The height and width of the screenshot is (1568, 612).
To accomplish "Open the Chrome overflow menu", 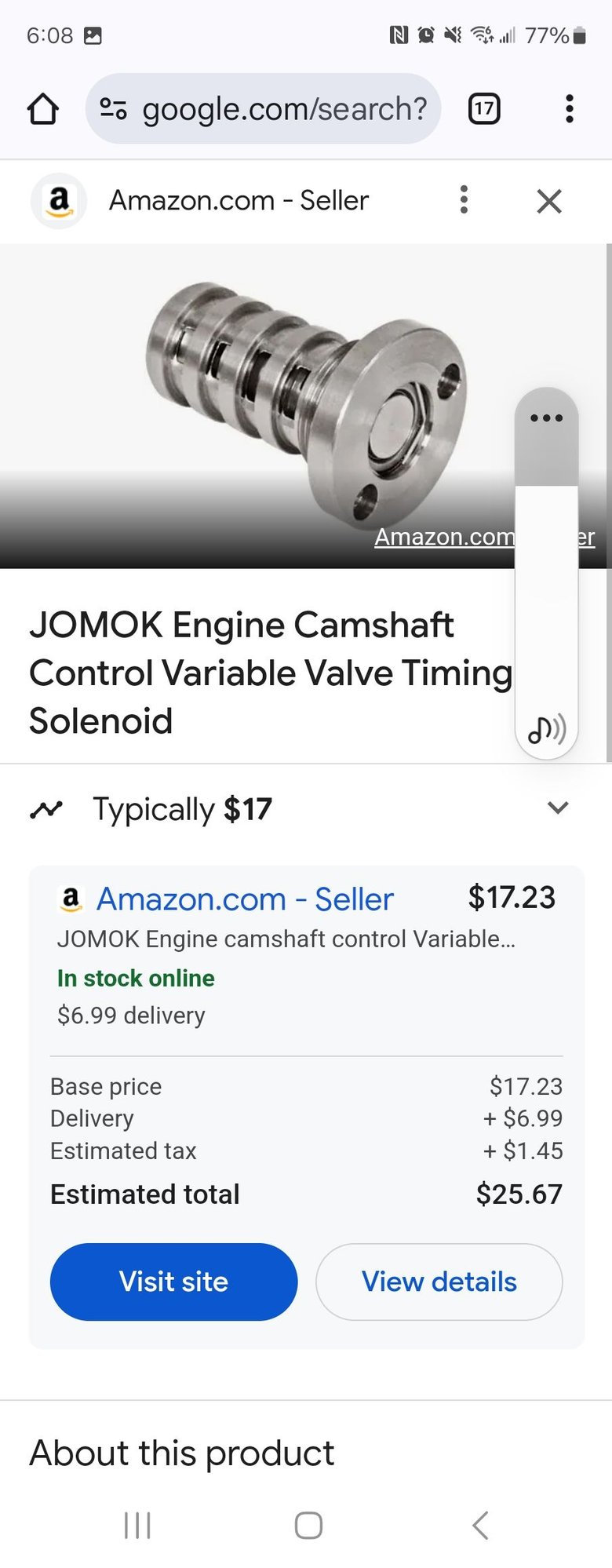I will pyautogui.click(x=570, y=109).
